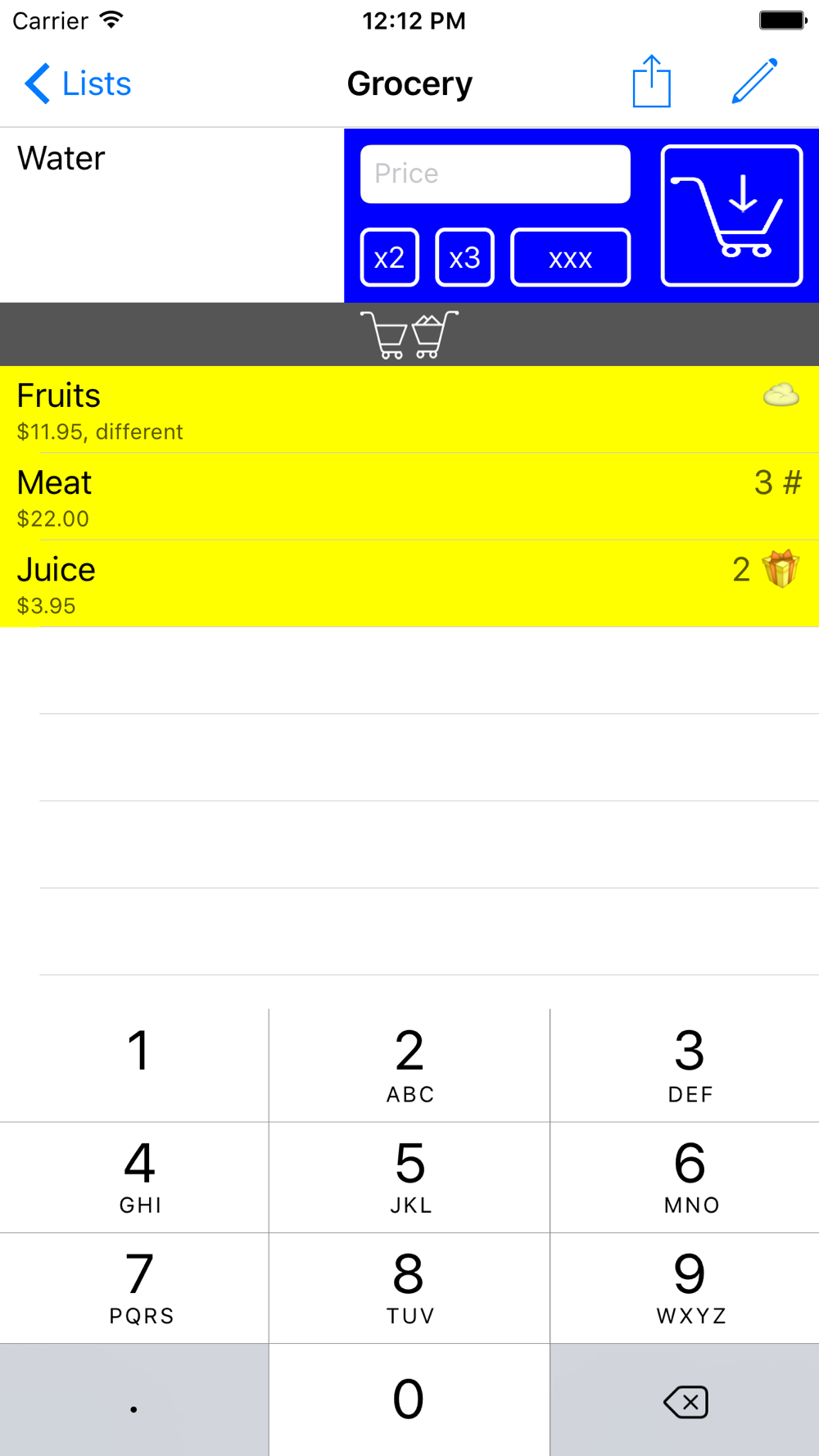Set quantity with x3 button

point(464,258)
